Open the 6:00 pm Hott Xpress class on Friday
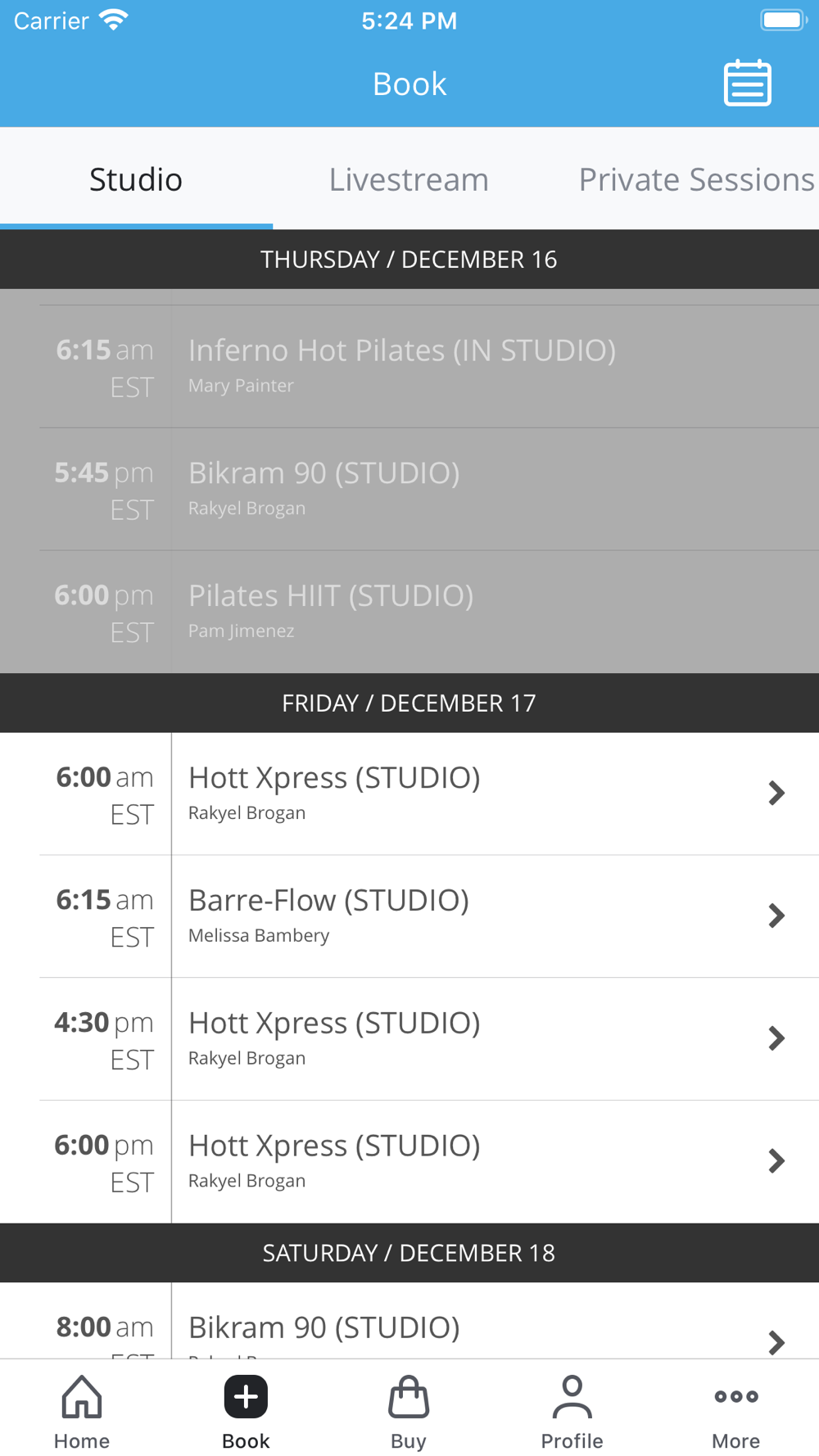This screenshot has height=1456, width=819. click(409, 1162)
